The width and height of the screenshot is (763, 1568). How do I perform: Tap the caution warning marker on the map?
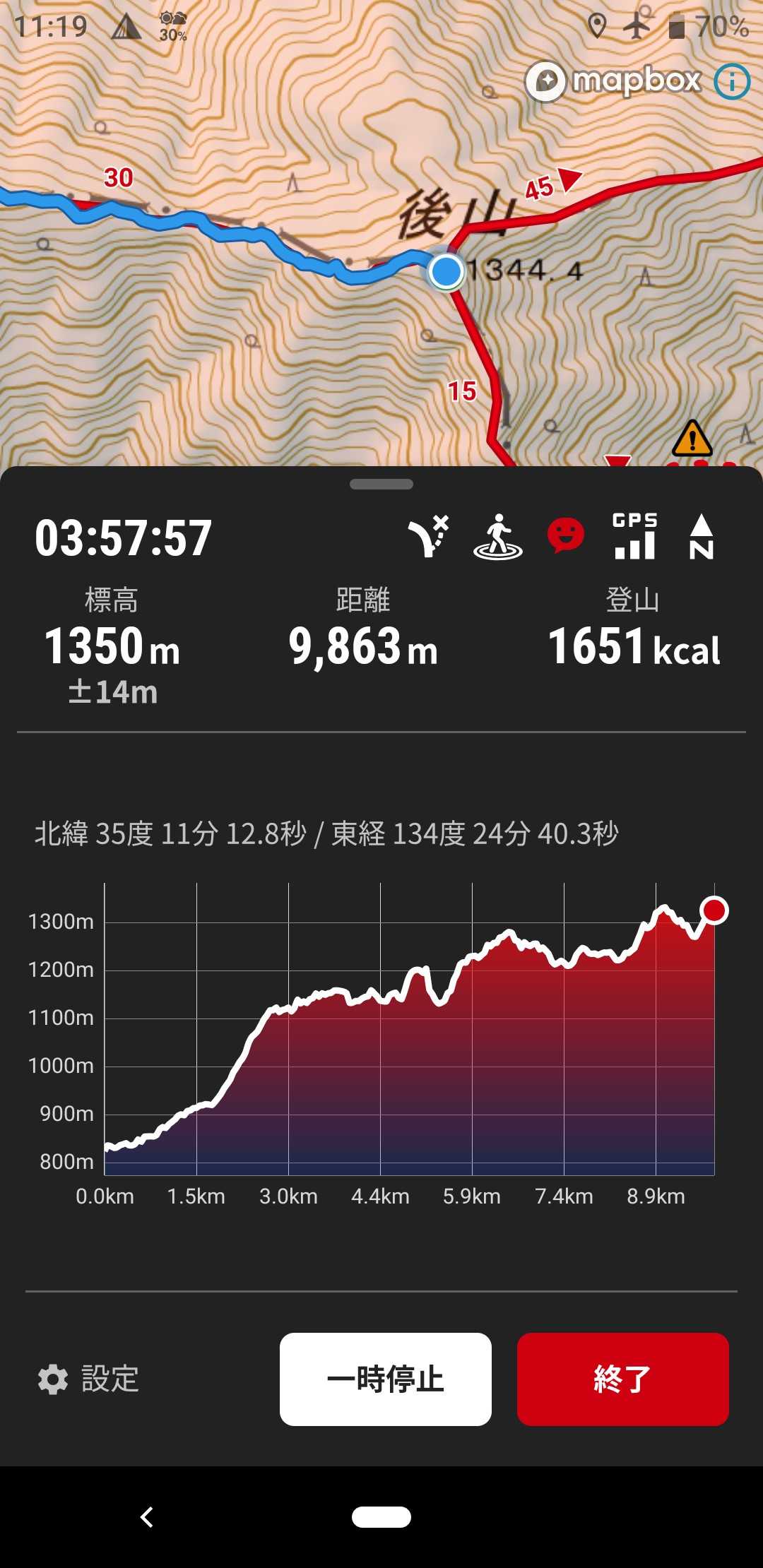[692, 439]
